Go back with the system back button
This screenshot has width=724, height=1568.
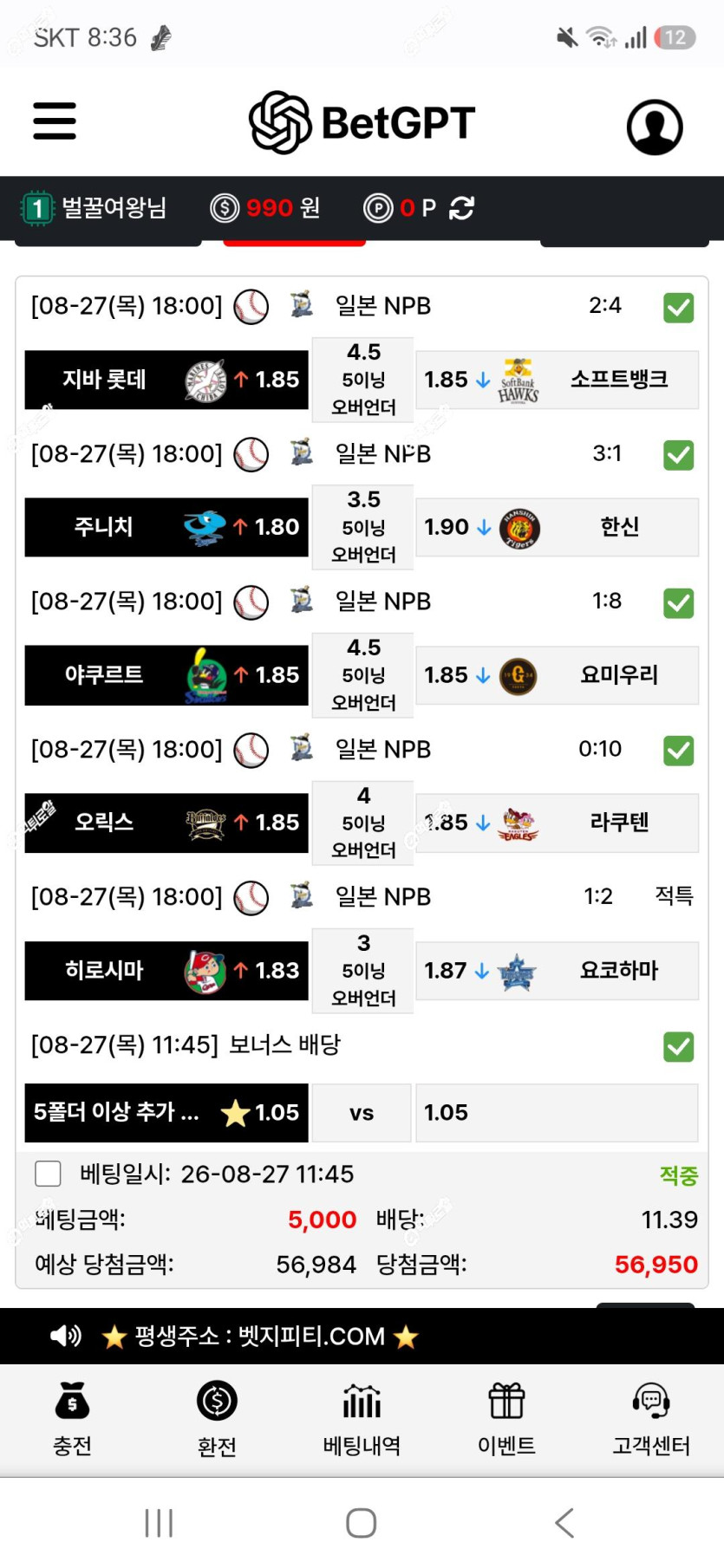(x=564, y=1523)
